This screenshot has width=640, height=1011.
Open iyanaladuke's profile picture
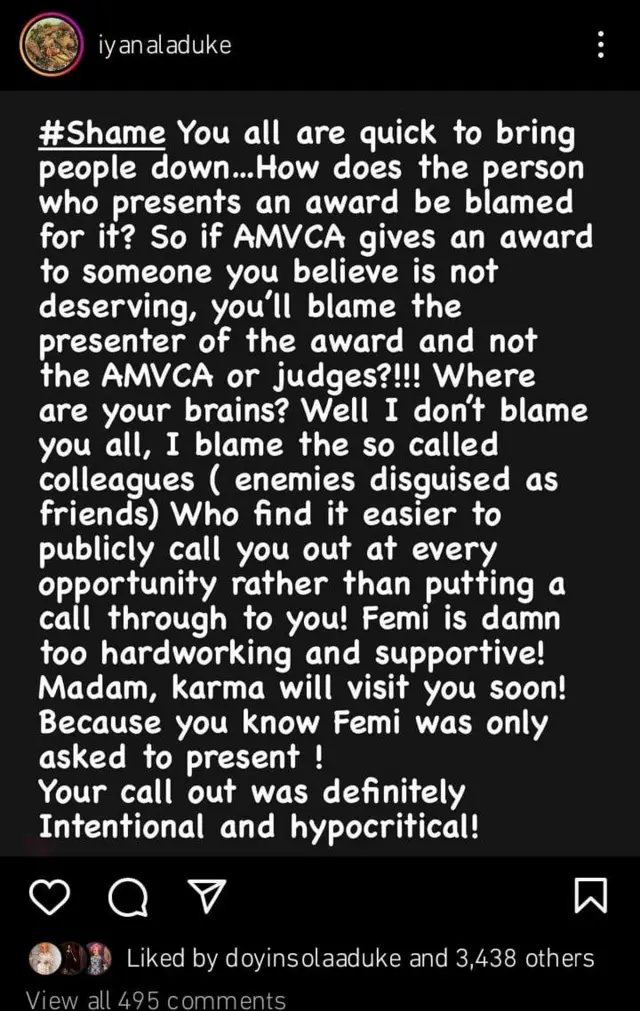coord(48,45)
